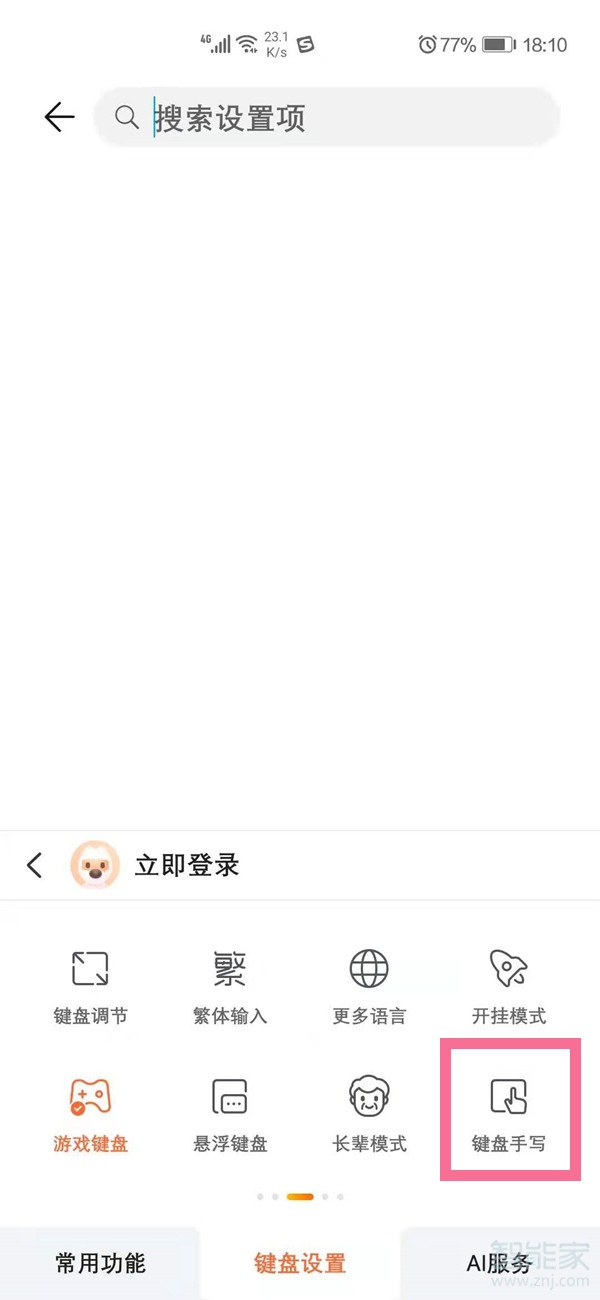Turn on 开挂模式
Viewport: 600px width, 1300px height.
509,985
